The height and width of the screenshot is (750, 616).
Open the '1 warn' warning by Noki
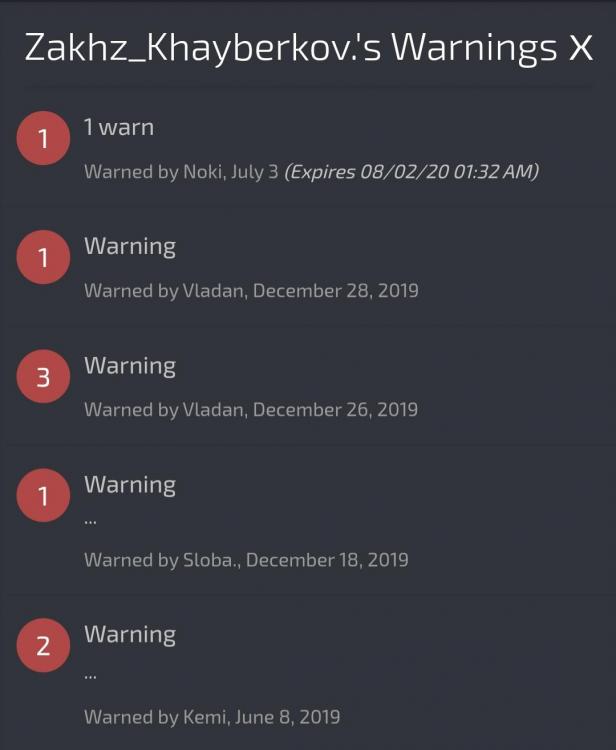[118, 128]
